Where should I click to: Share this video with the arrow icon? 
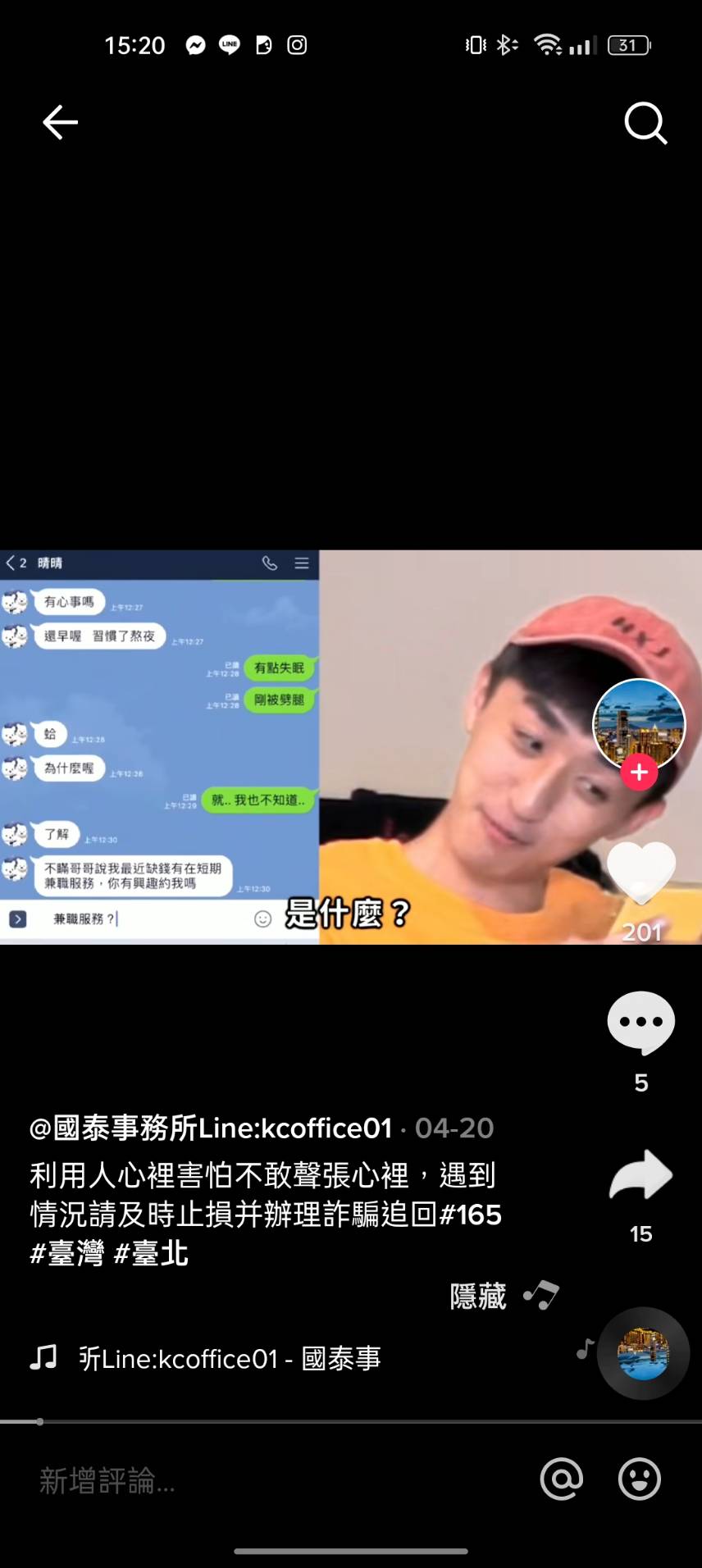click(640, 1174)
